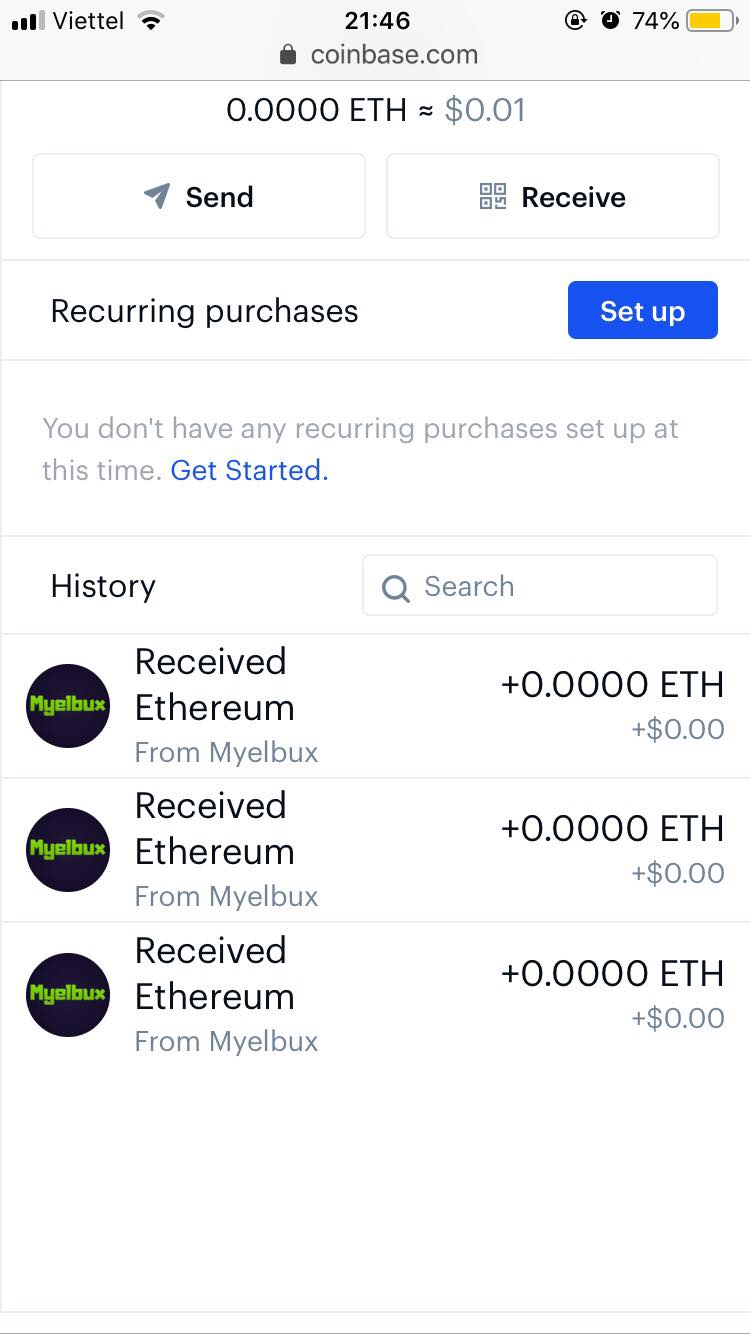Tap the coinbase.com address bar
This screenshot has width=750, height=1334.
pyautogui.click(x=378, y=55)
